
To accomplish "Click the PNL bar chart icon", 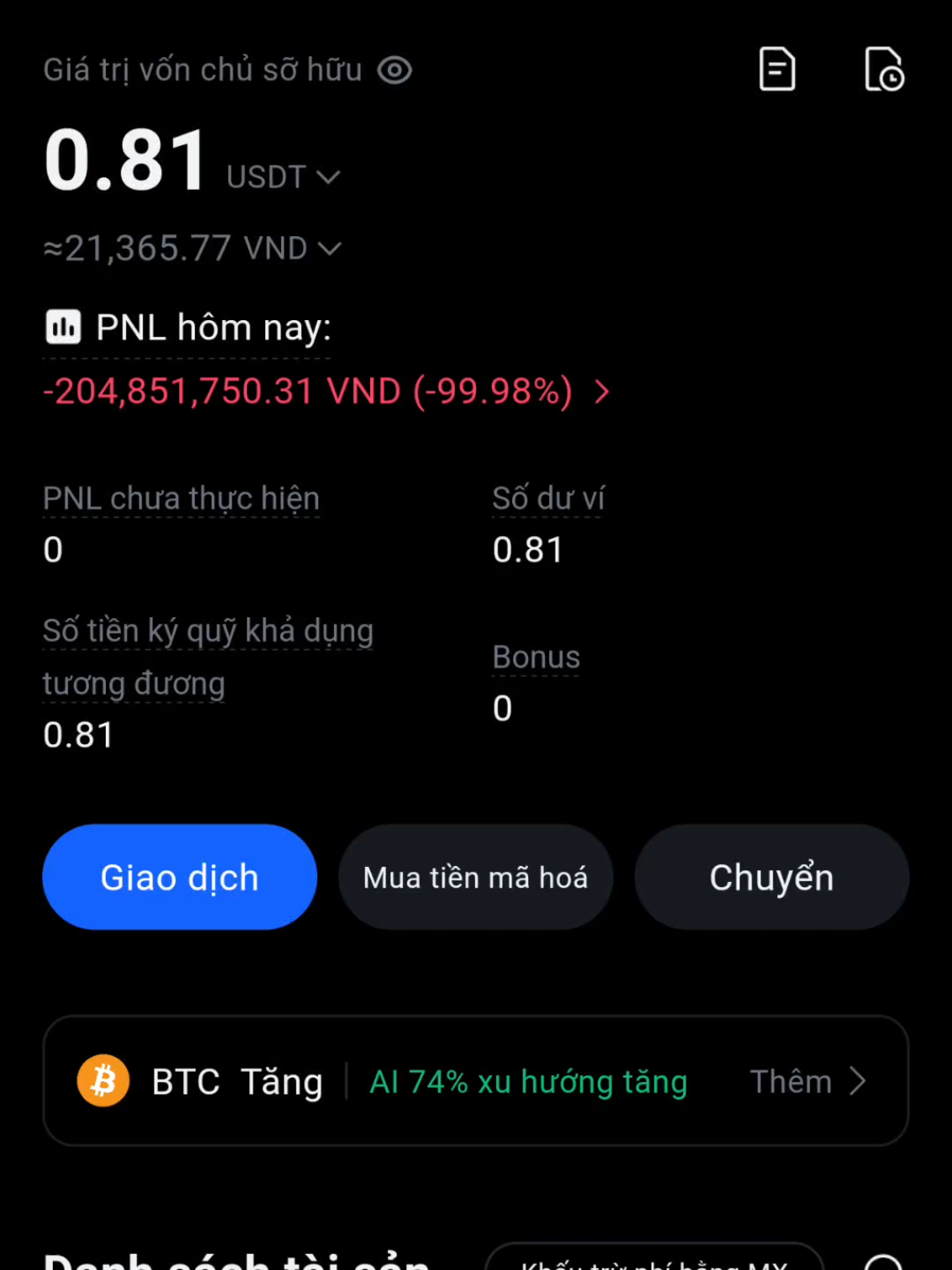I will point(62,327).
